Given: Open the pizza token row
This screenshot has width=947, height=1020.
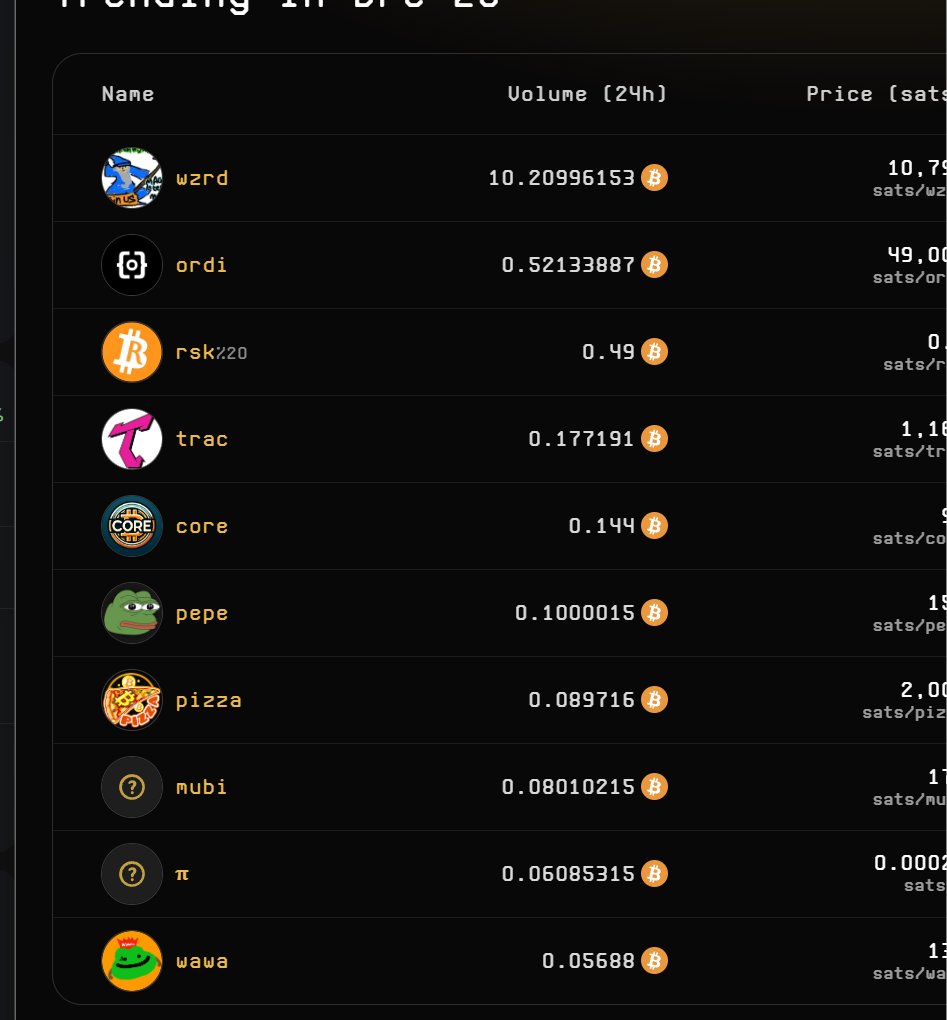Looking at the screenshot, I should (208, 700).
